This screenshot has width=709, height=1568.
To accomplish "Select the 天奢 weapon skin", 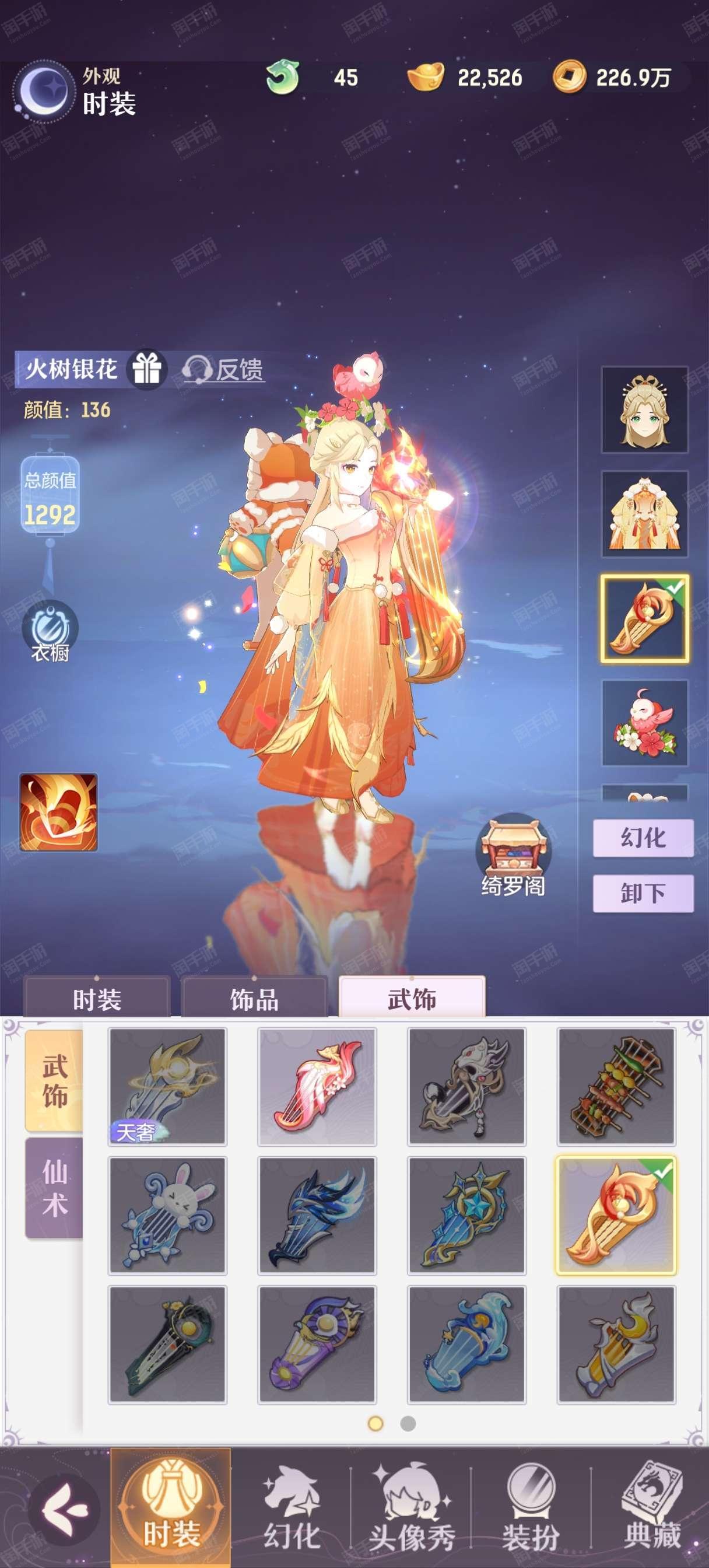I will pos(167,1087).
